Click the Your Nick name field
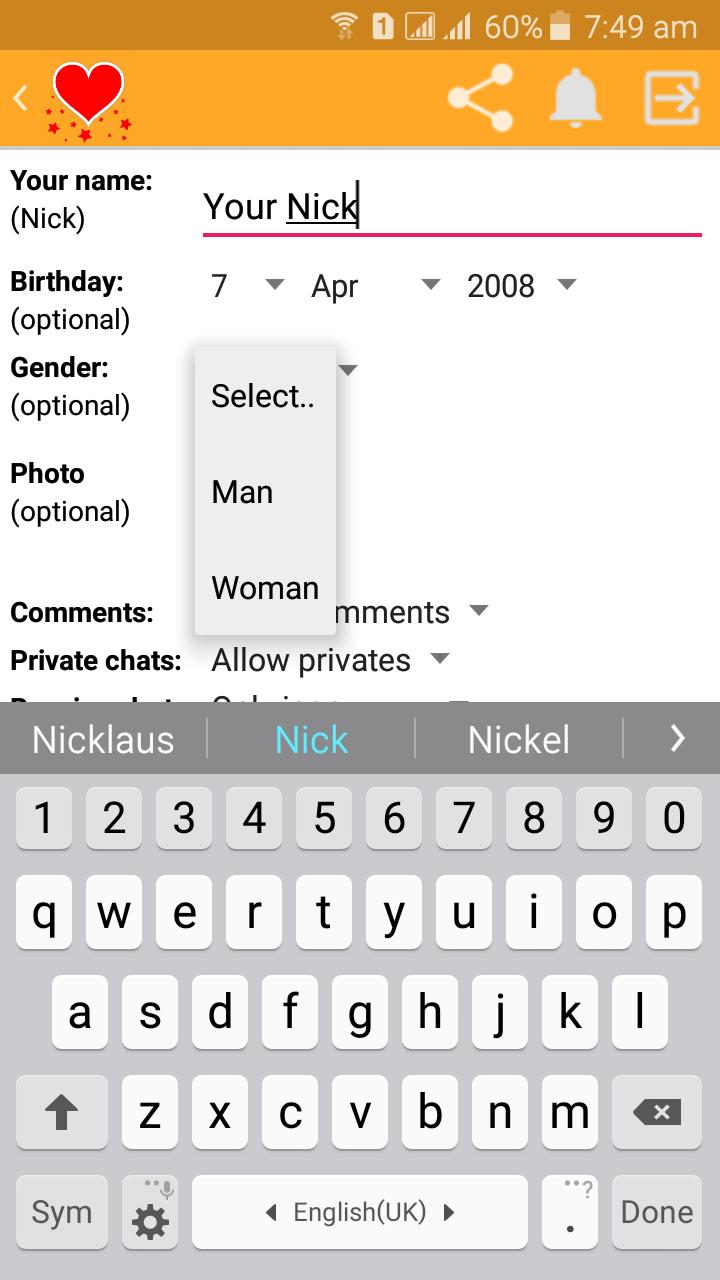The image size is (720, 1280). pyautogui.click(x=450, y=207)
